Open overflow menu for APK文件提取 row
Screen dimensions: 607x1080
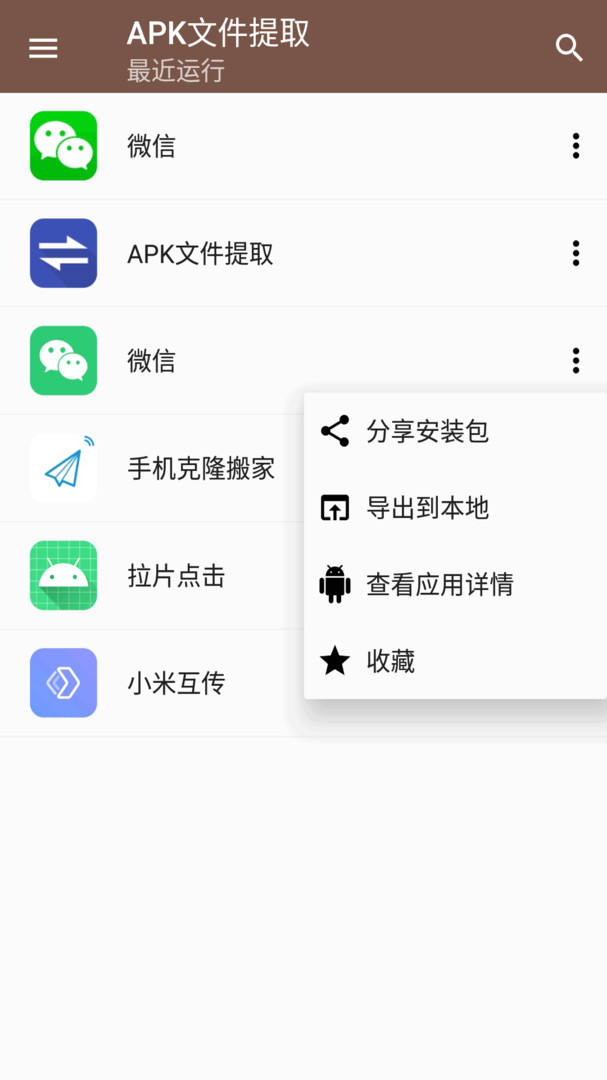point(576,253)
